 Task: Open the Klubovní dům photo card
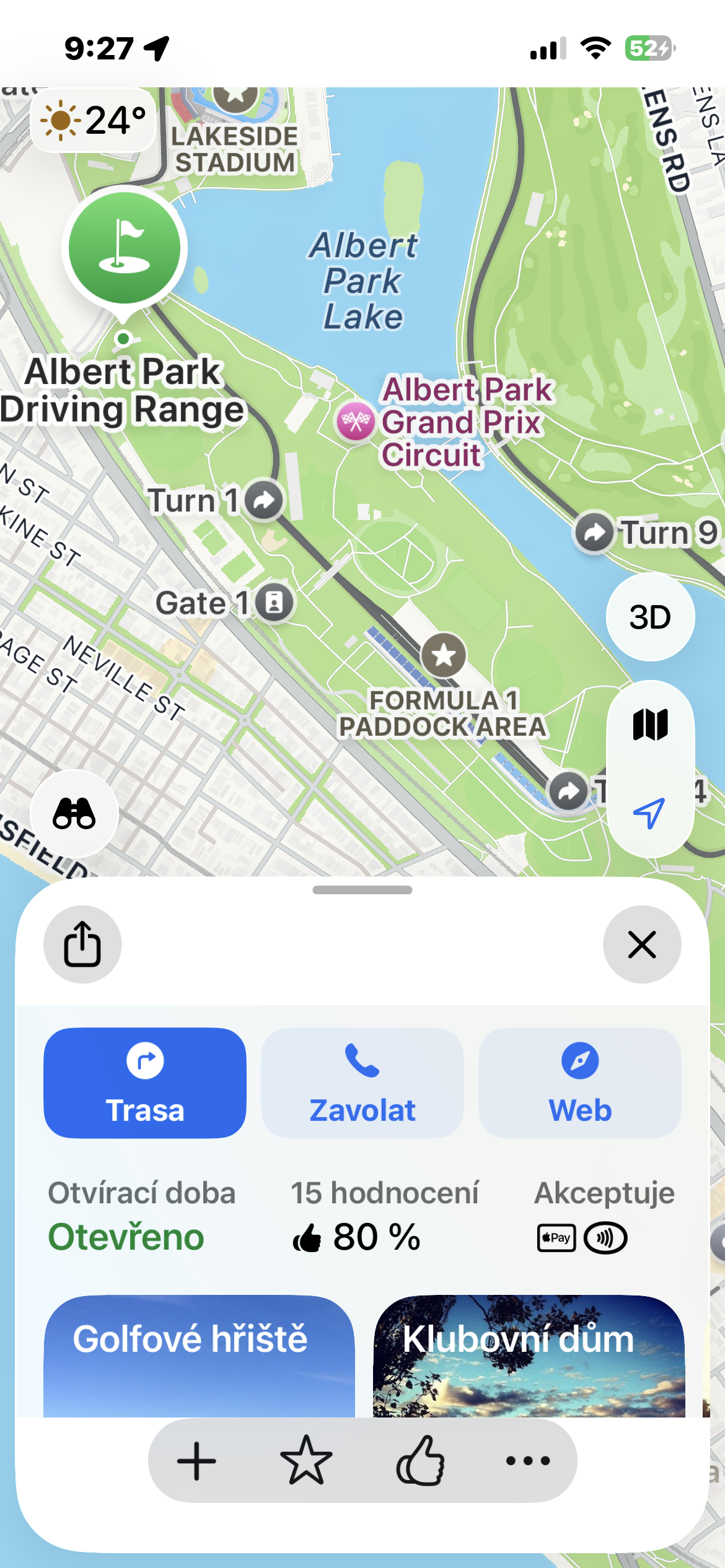[529, 1355]
